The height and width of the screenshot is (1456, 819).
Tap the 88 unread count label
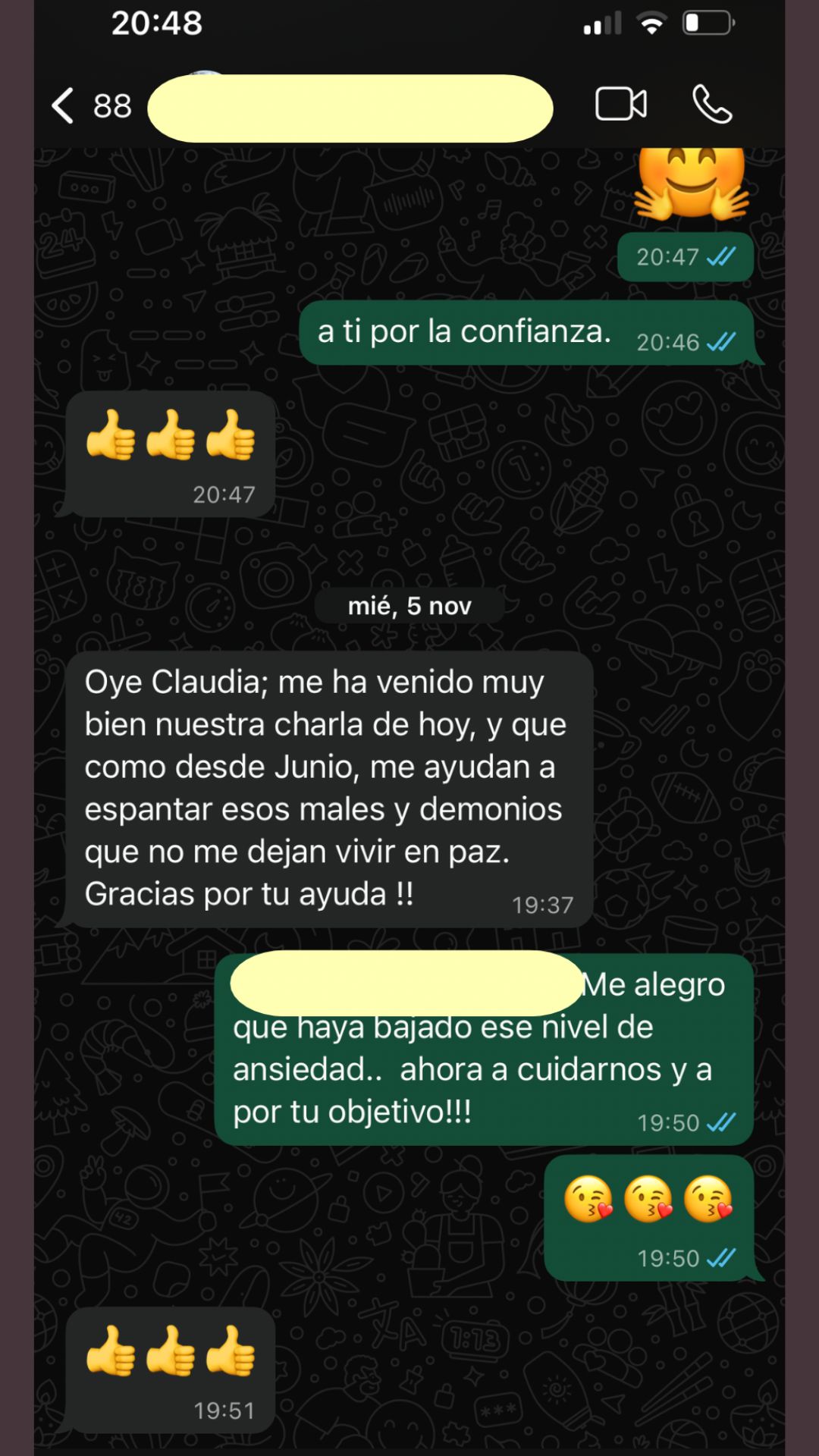pos(112,106)
